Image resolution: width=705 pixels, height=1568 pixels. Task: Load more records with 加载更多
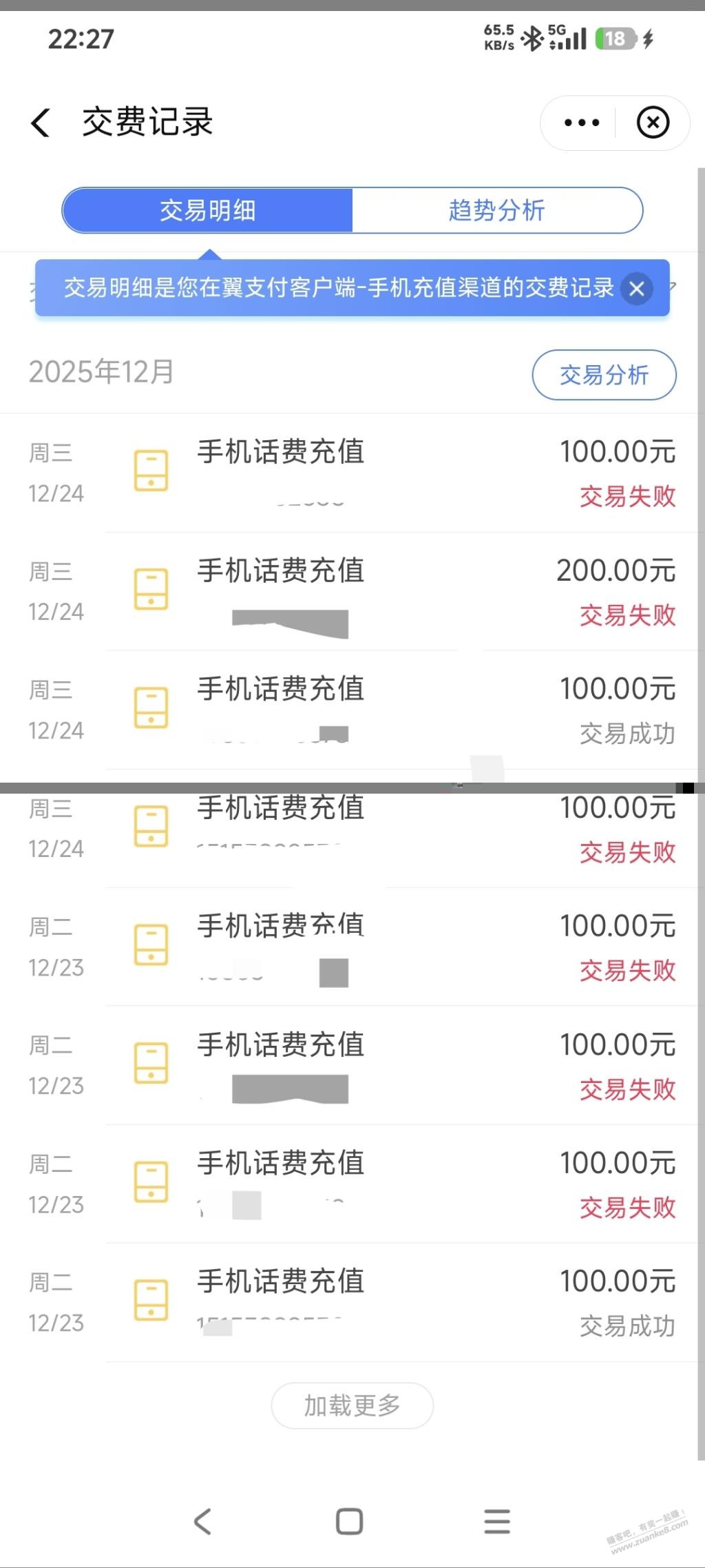352,1405
